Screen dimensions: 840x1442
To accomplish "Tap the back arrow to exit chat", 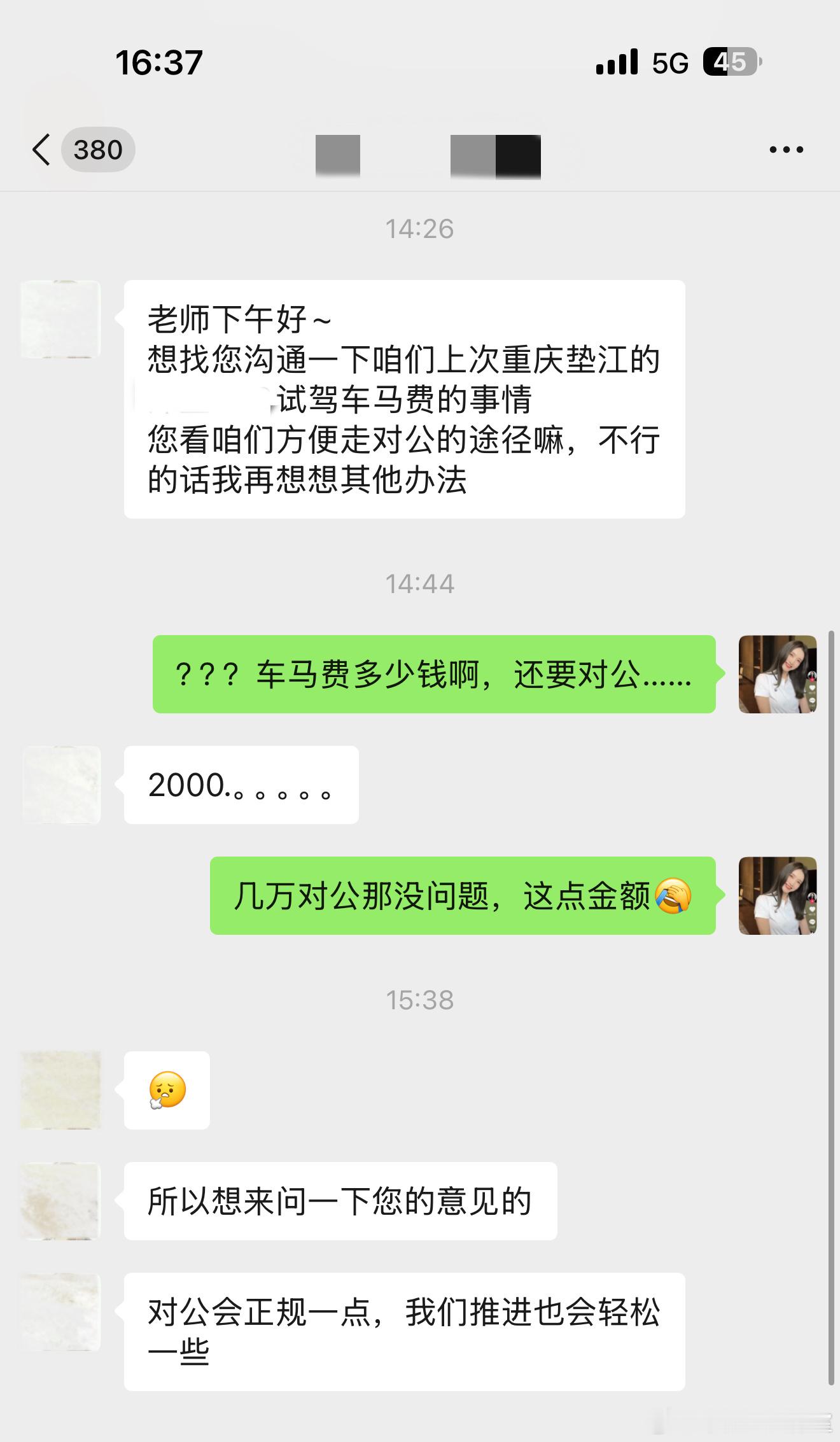I will (41, 150).
